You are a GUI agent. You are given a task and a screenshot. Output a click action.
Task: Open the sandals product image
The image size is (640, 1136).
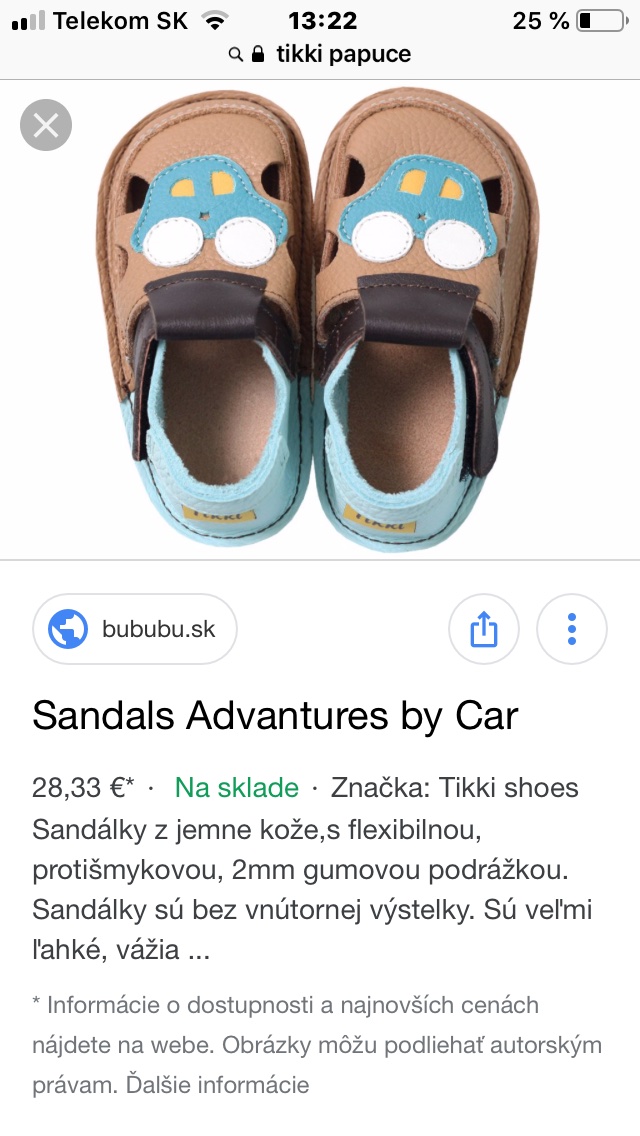tap(319, 320)
